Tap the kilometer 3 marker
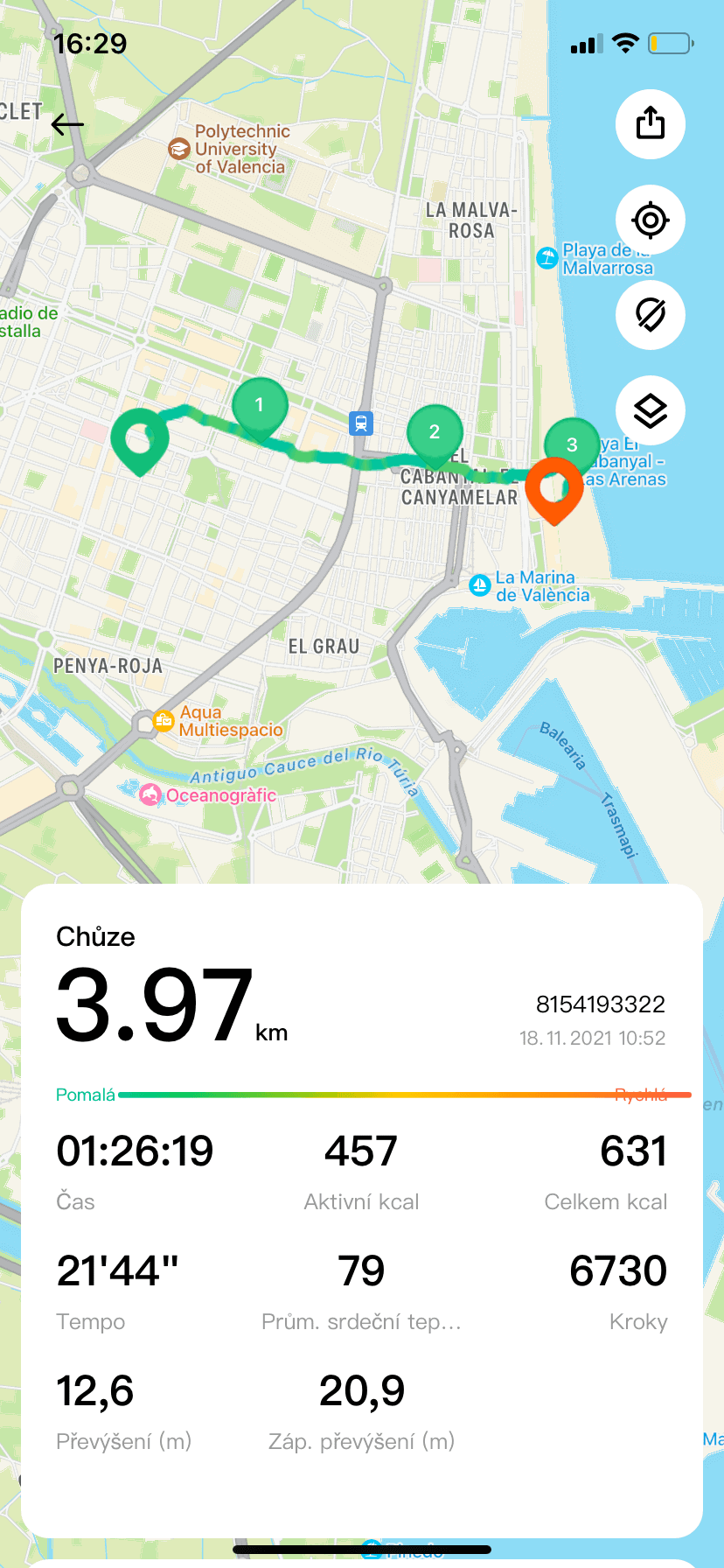724x1568 pixels. coord(572,444)
